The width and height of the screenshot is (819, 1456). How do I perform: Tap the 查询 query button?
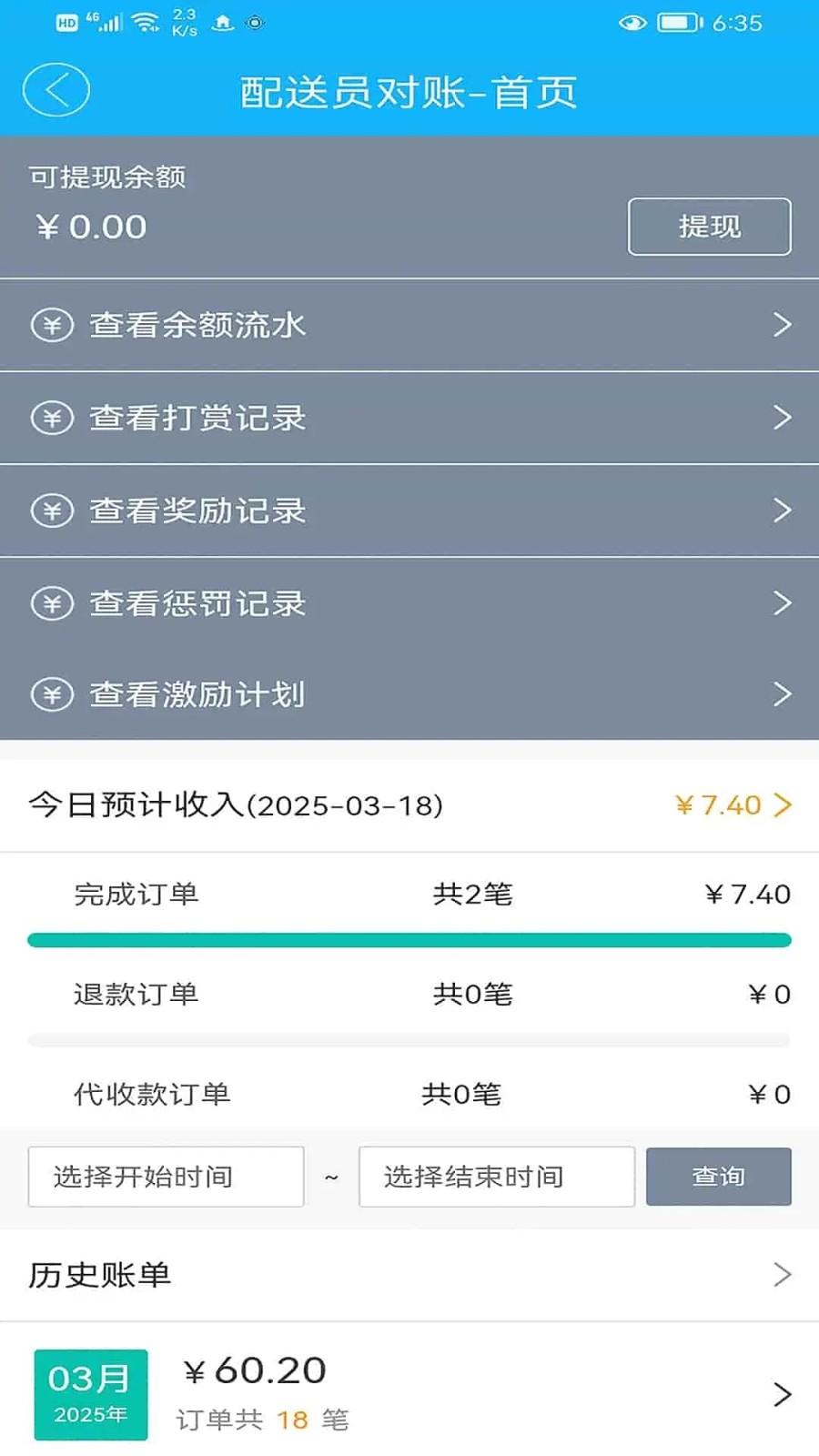(718, 1177)
